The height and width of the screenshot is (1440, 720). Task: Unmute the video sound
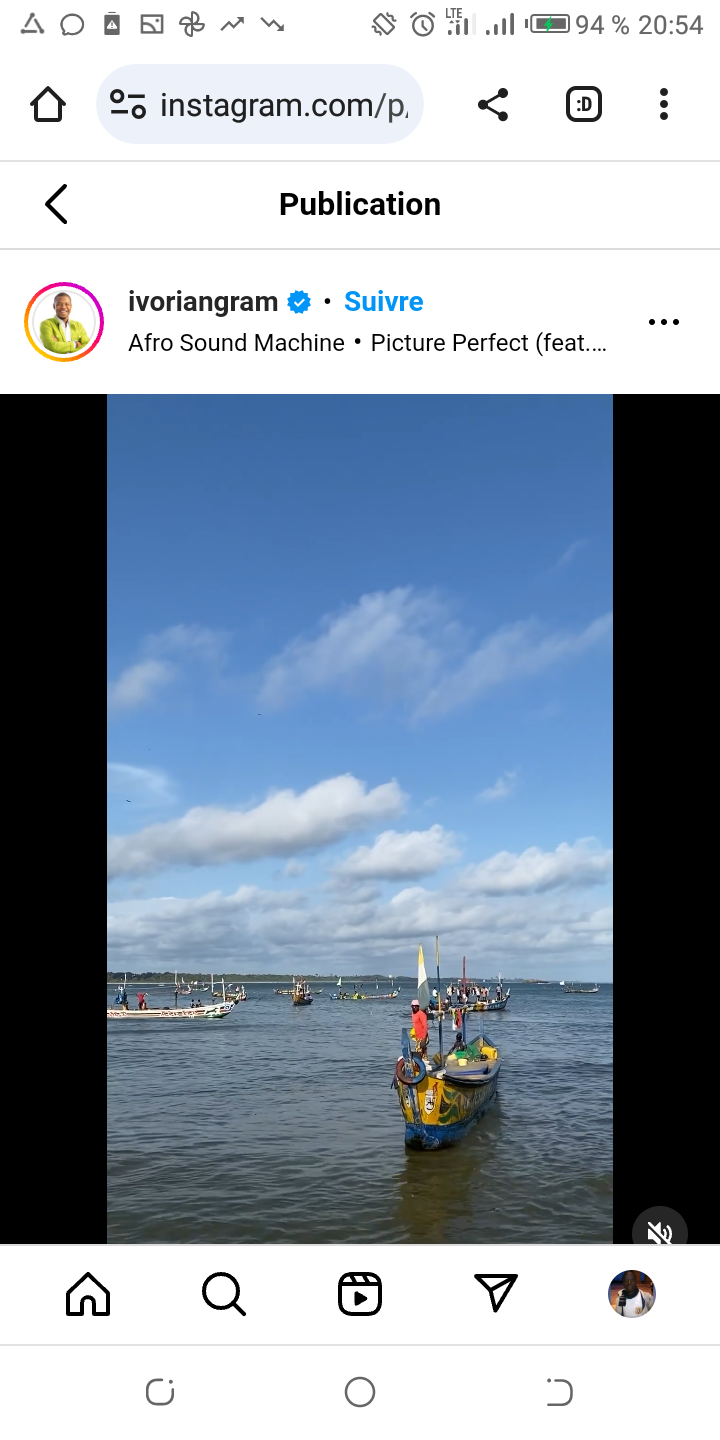tap(660, 1232)
